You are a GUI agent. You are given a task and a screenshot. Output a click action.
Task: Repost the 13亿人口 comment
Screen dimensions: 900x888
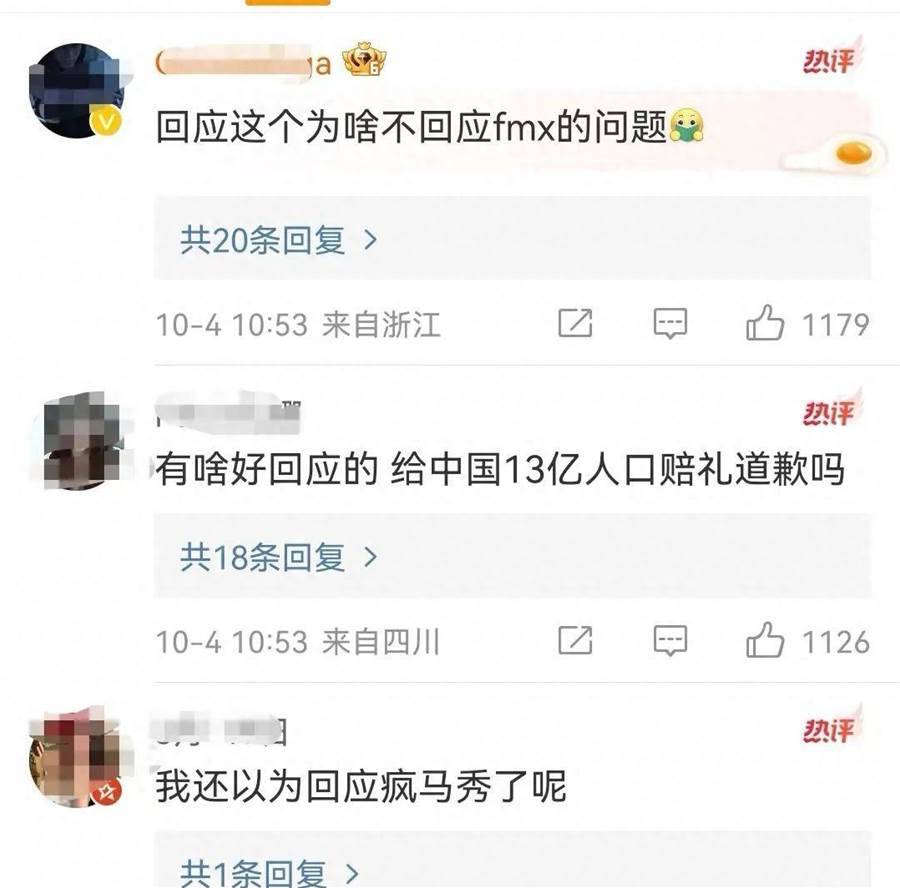click(x=575, y=641)
